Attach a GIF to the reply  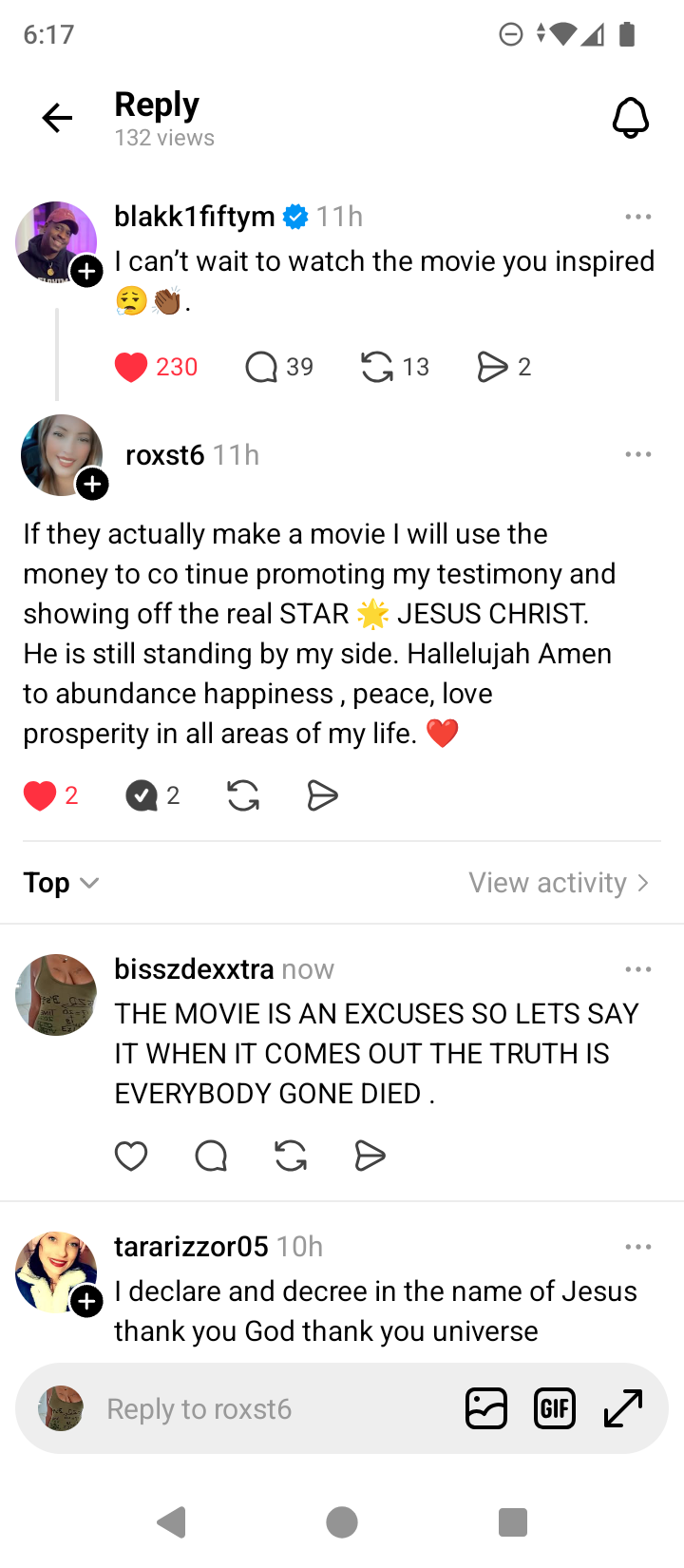tap(555, 1408)
